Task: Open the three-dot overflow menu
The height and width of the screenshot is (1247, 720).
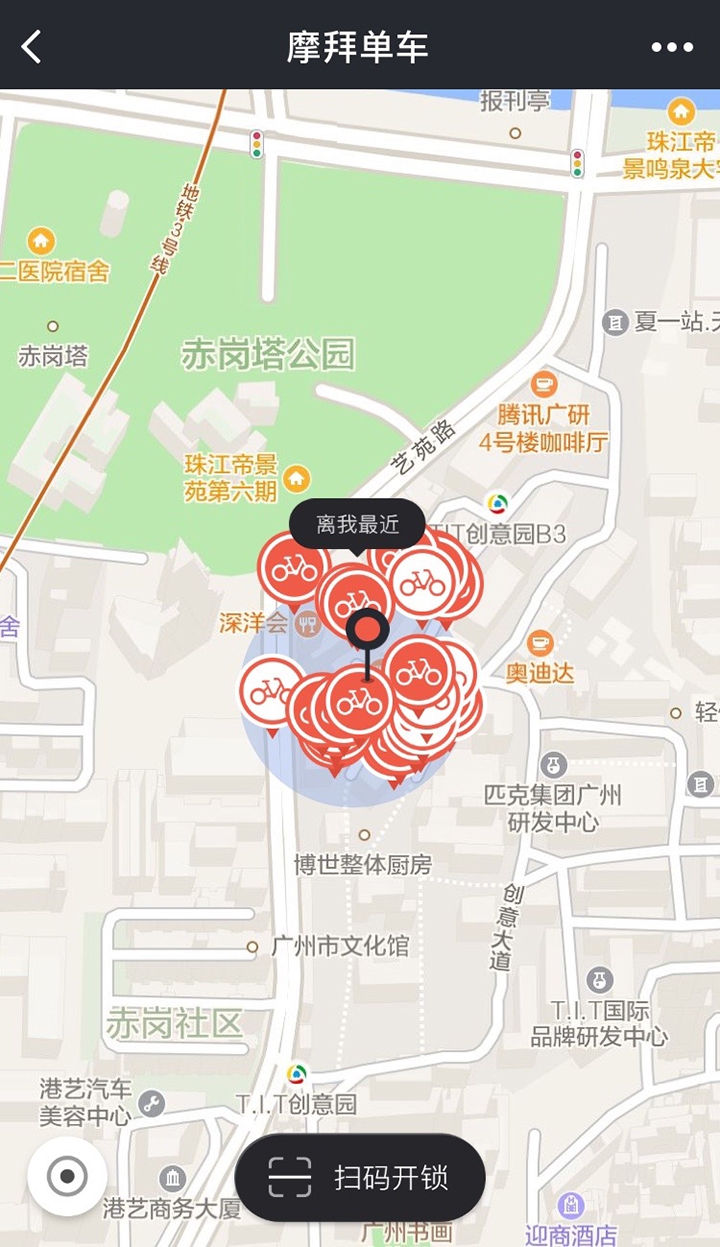Action: coord(672,47)
